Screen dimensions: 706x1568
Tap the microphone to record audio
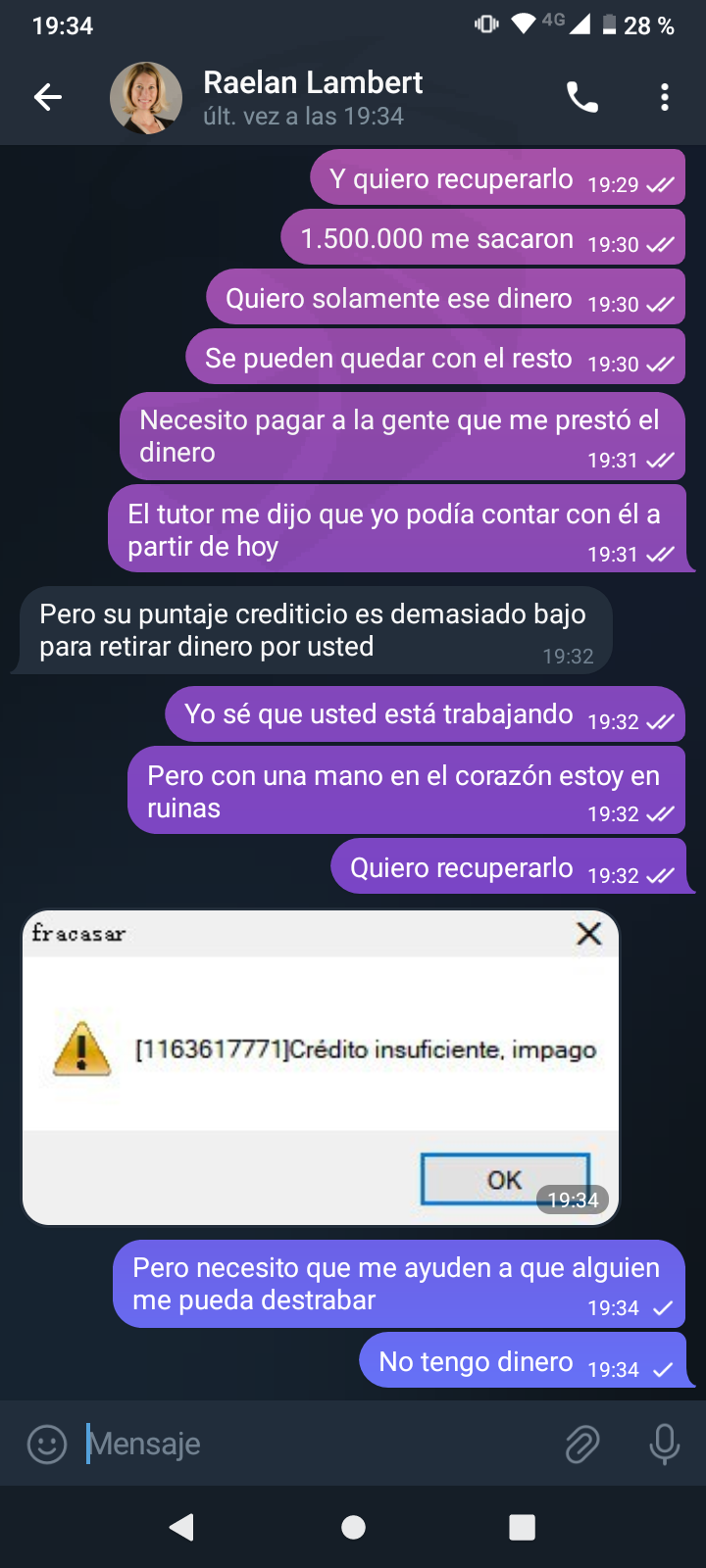coord(664,1444)
